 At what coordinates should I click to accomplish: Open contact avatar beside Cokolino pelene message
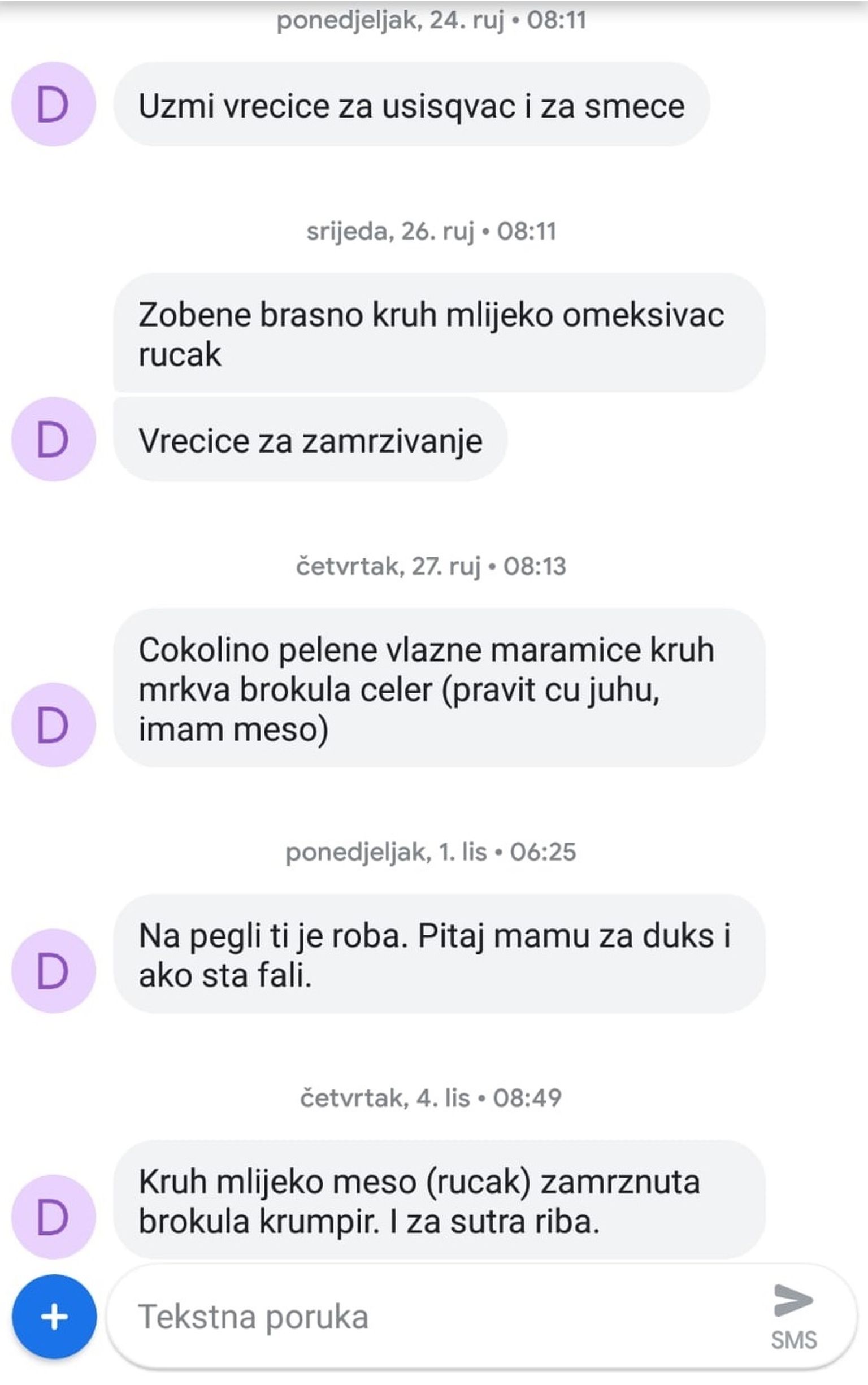pyautogui.click(x=53, y=724)
